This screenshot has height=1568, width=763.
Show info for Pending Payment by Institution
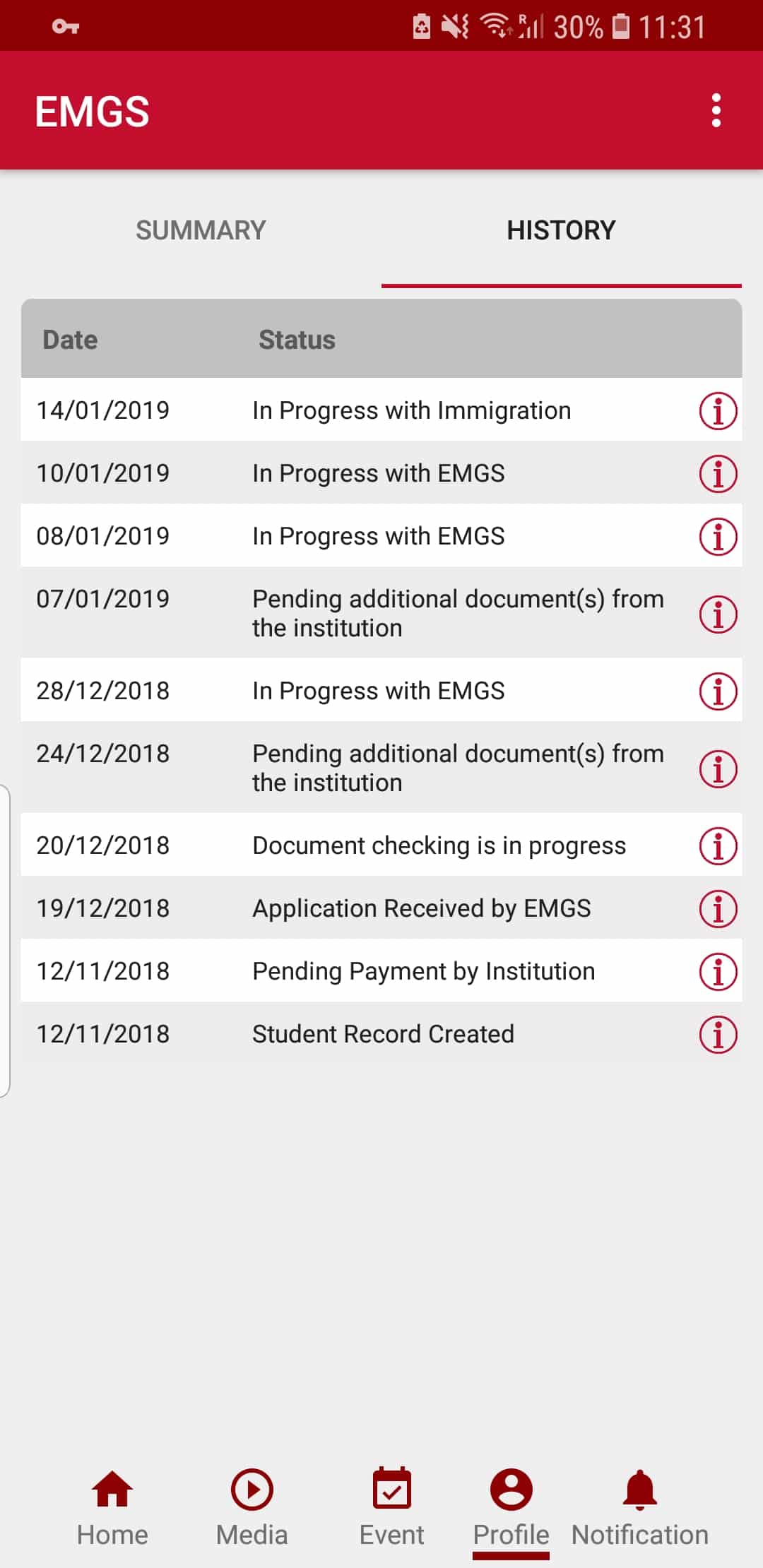718,971
